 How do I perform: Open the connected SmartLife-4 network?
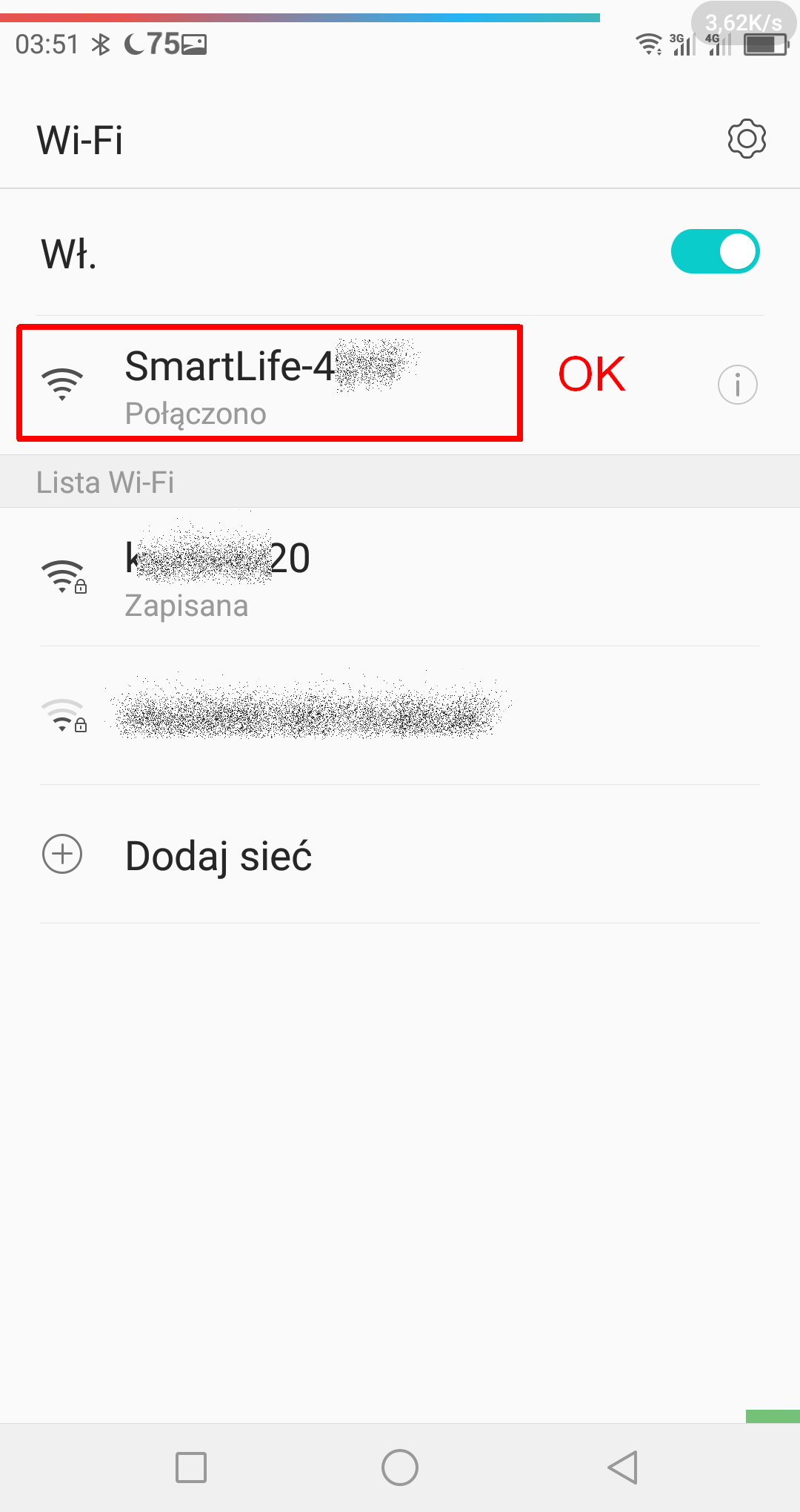[x=268, y=384]
